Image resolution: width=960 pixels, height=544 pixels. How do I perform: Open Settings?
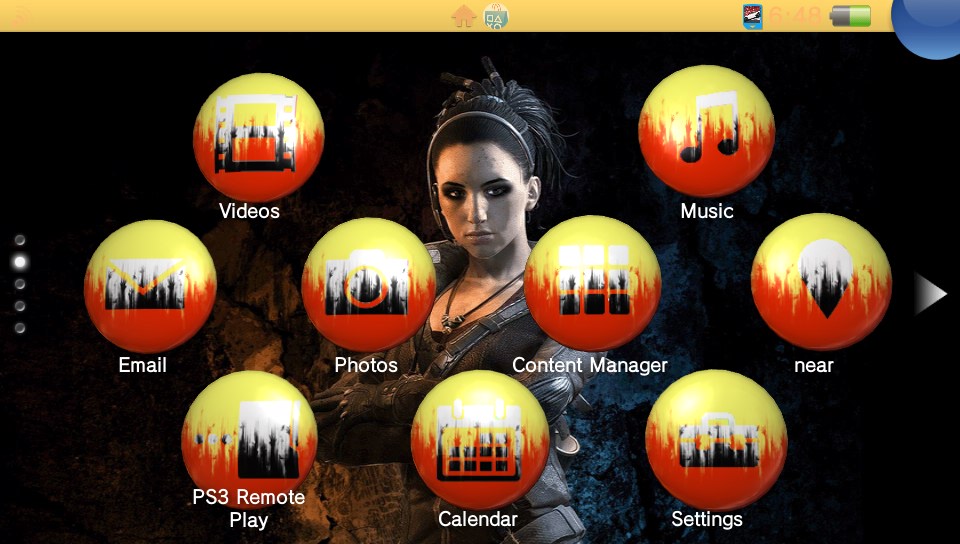pyautogui.click(x=714, y=439)
